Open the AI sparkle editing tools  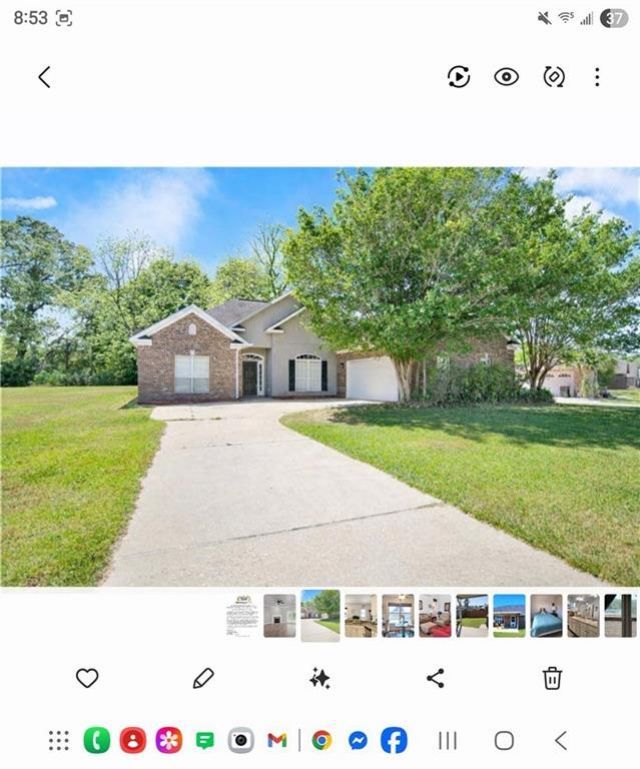click(320, 678)
